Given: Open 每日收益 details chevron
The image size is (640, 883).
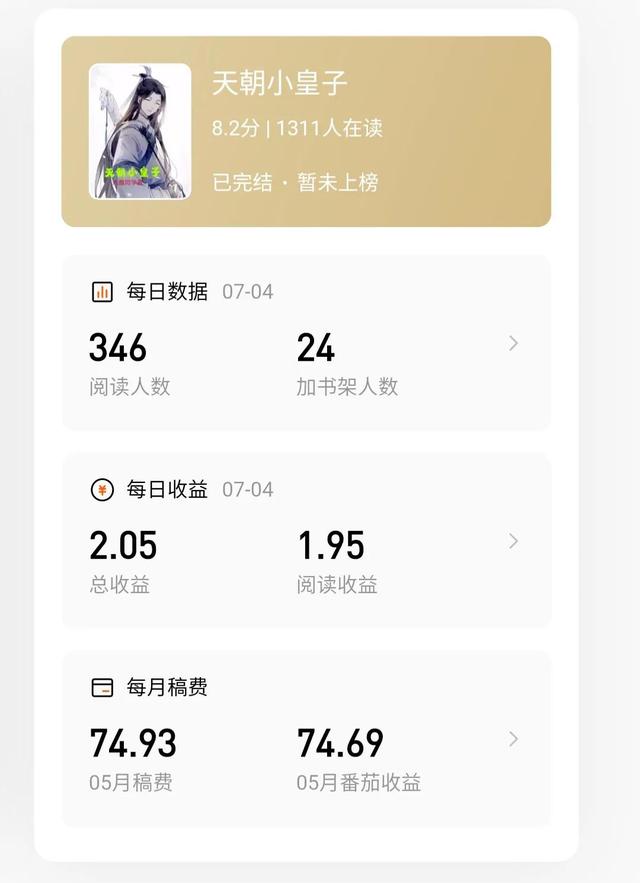Looking at the screenshot, I should (x=513, y=541).
